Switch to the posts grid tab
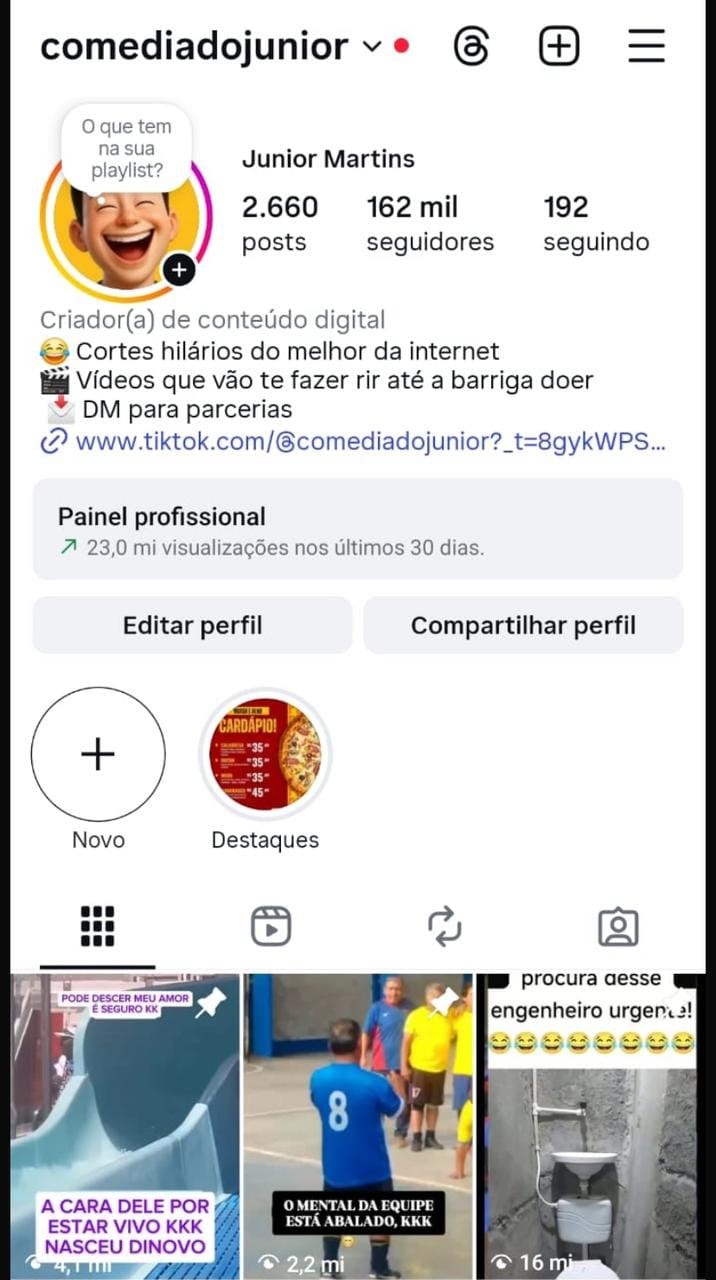Viewport: 716px width, 1280px height. 97,927
